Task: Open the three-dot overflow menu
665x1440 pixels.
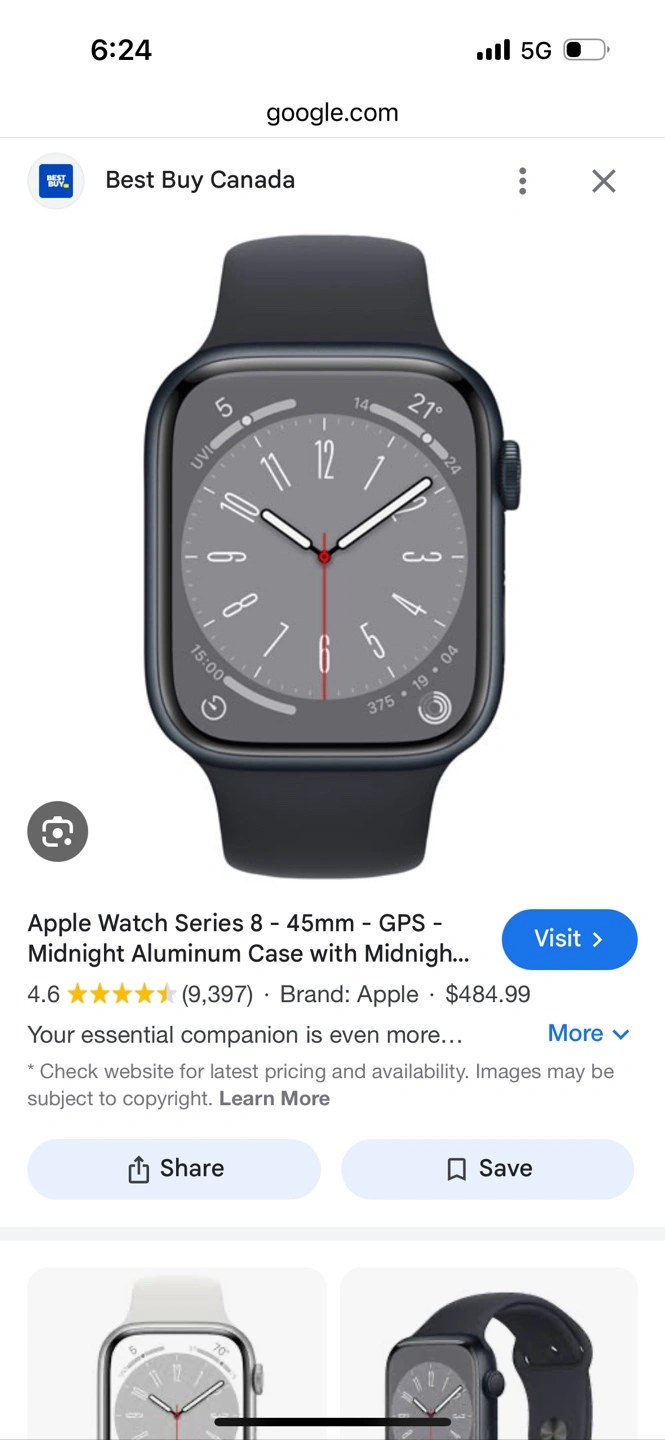Action: 522,181
